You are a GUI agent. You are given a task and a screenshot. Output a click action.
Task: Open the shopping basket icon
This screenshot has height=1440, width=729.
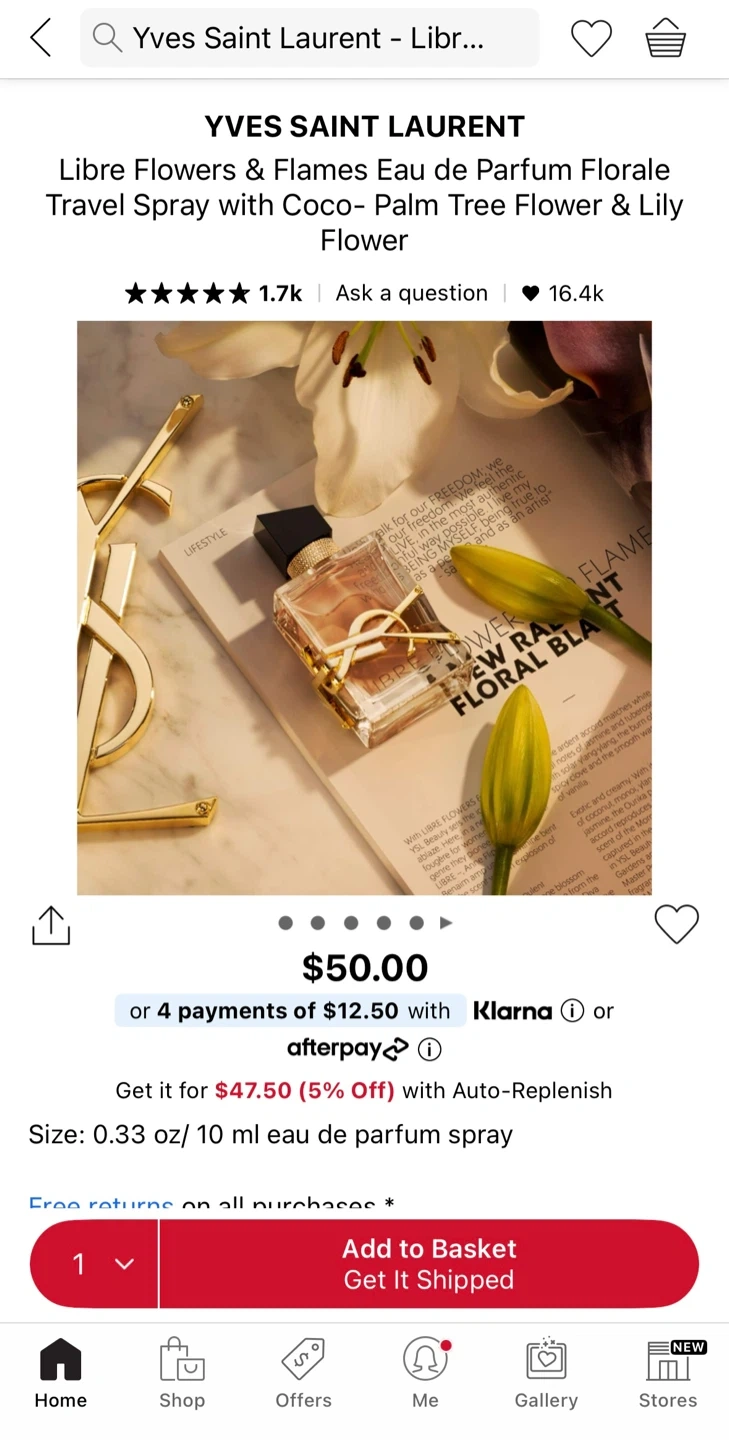pyautogui.click(x=665, y=38)
